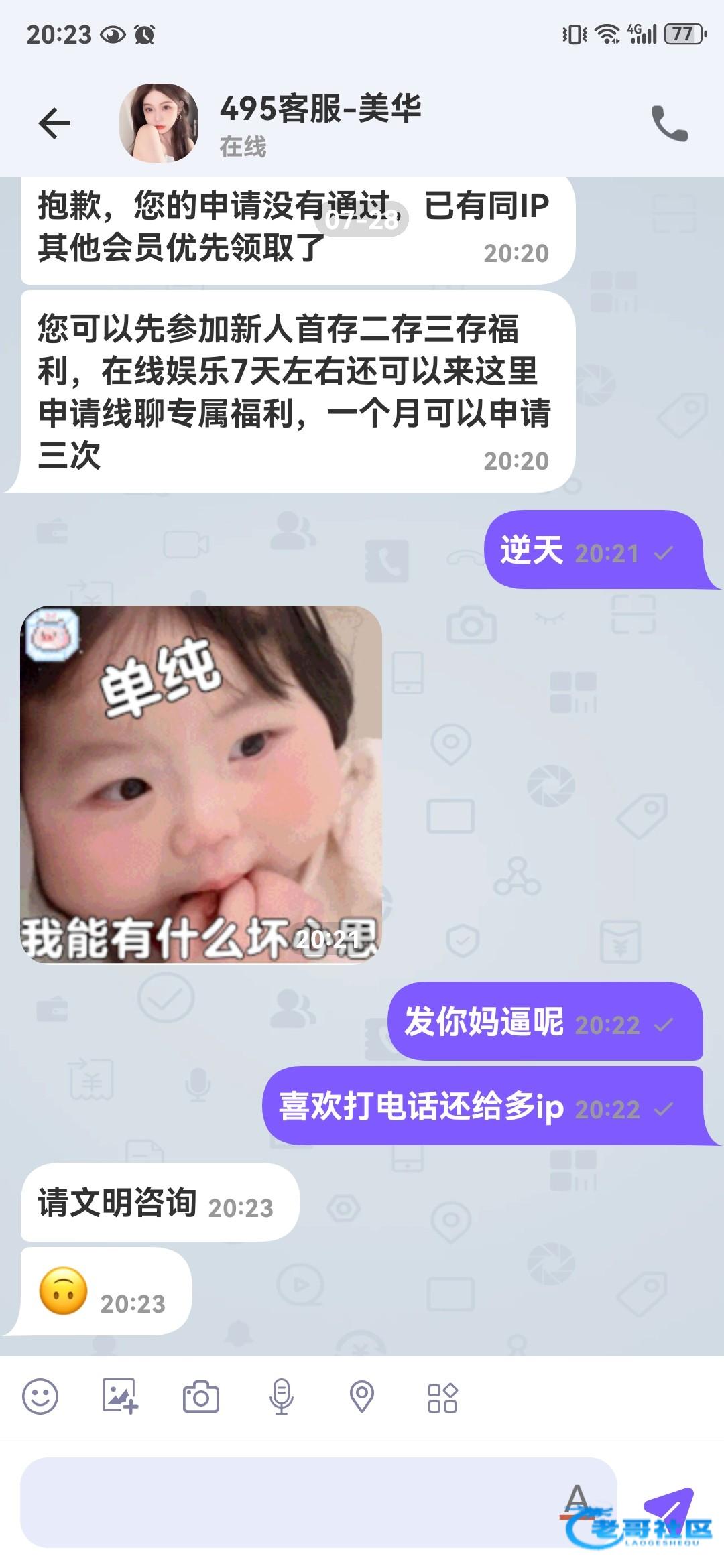Open the emoji picker
The image size is (724, 1568).
pos(40,1397)
